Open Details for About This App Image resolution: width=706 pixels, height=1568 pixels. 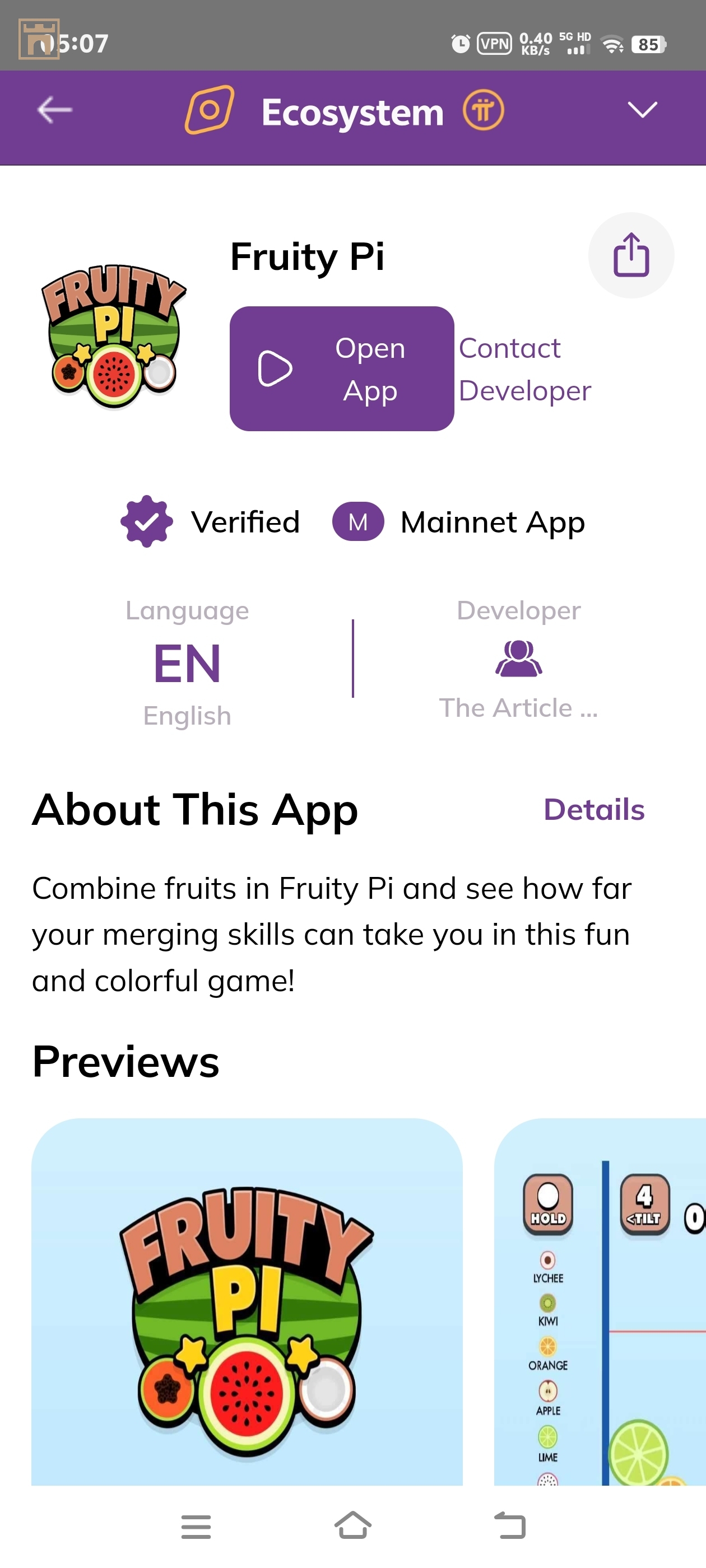click(593, 810)
